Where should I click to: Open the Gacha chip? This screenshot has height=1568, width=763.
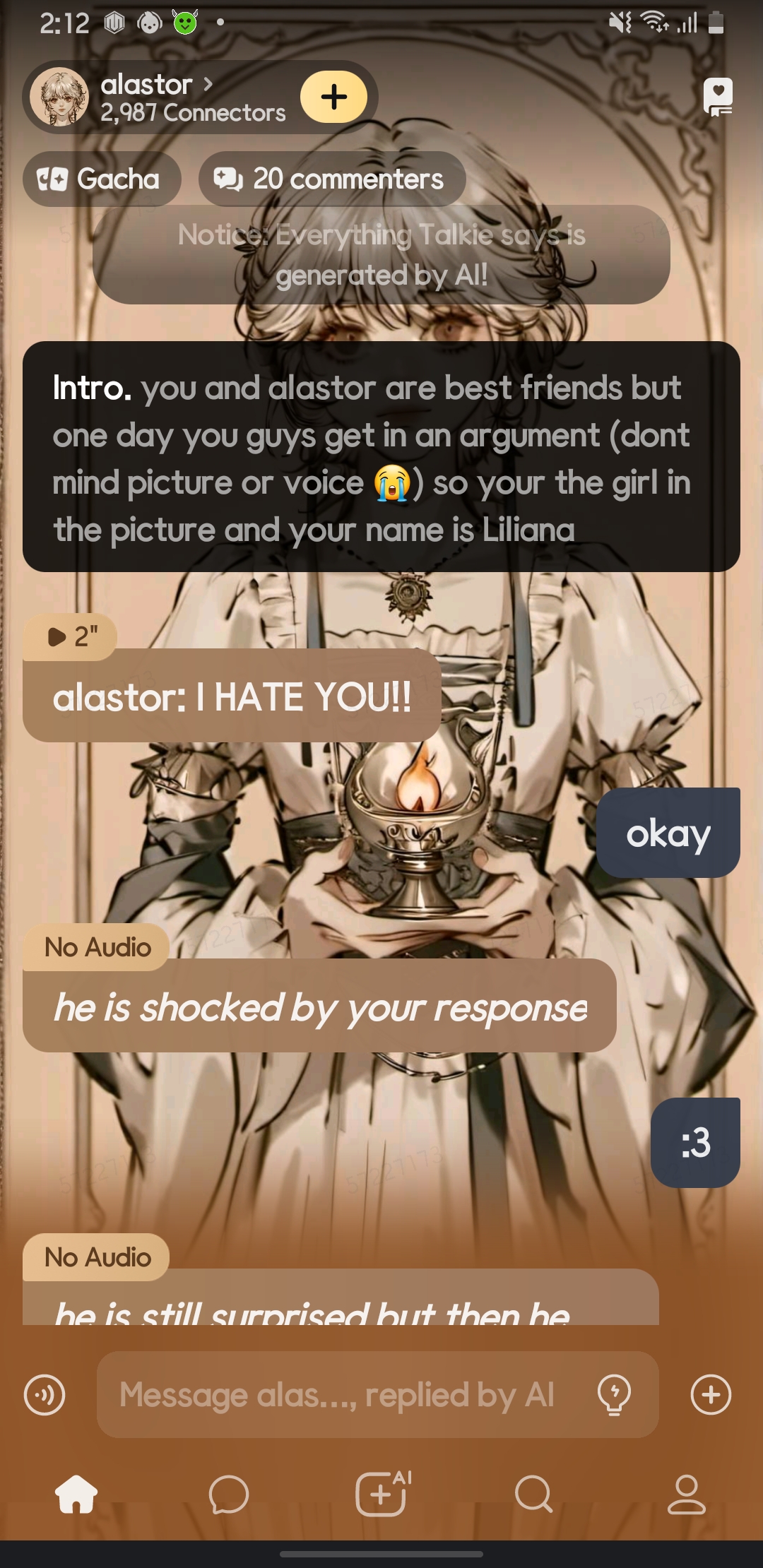(x=101, y=179)
